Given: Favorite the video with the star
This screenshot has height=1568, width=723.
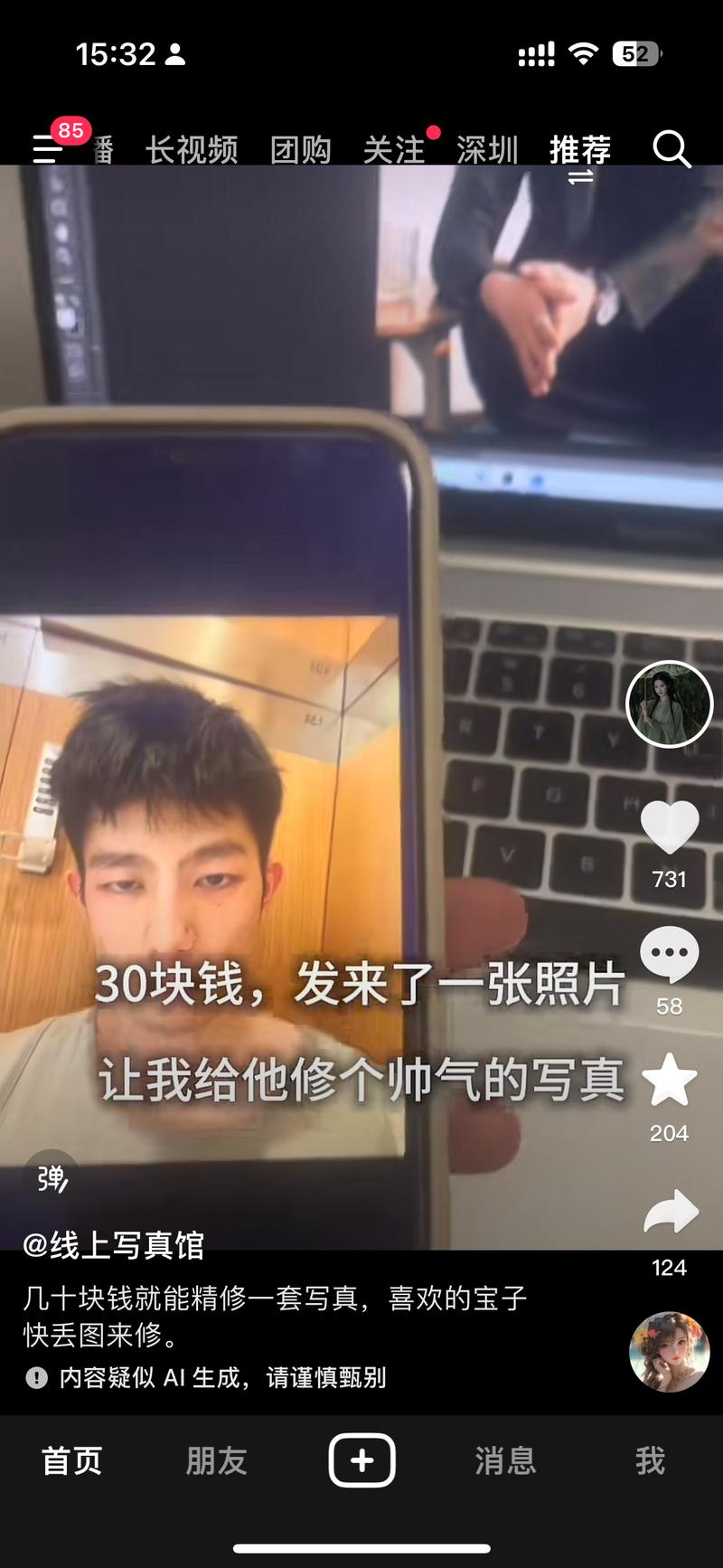Looking at the screenshot, I should (x=670, y=1081).
